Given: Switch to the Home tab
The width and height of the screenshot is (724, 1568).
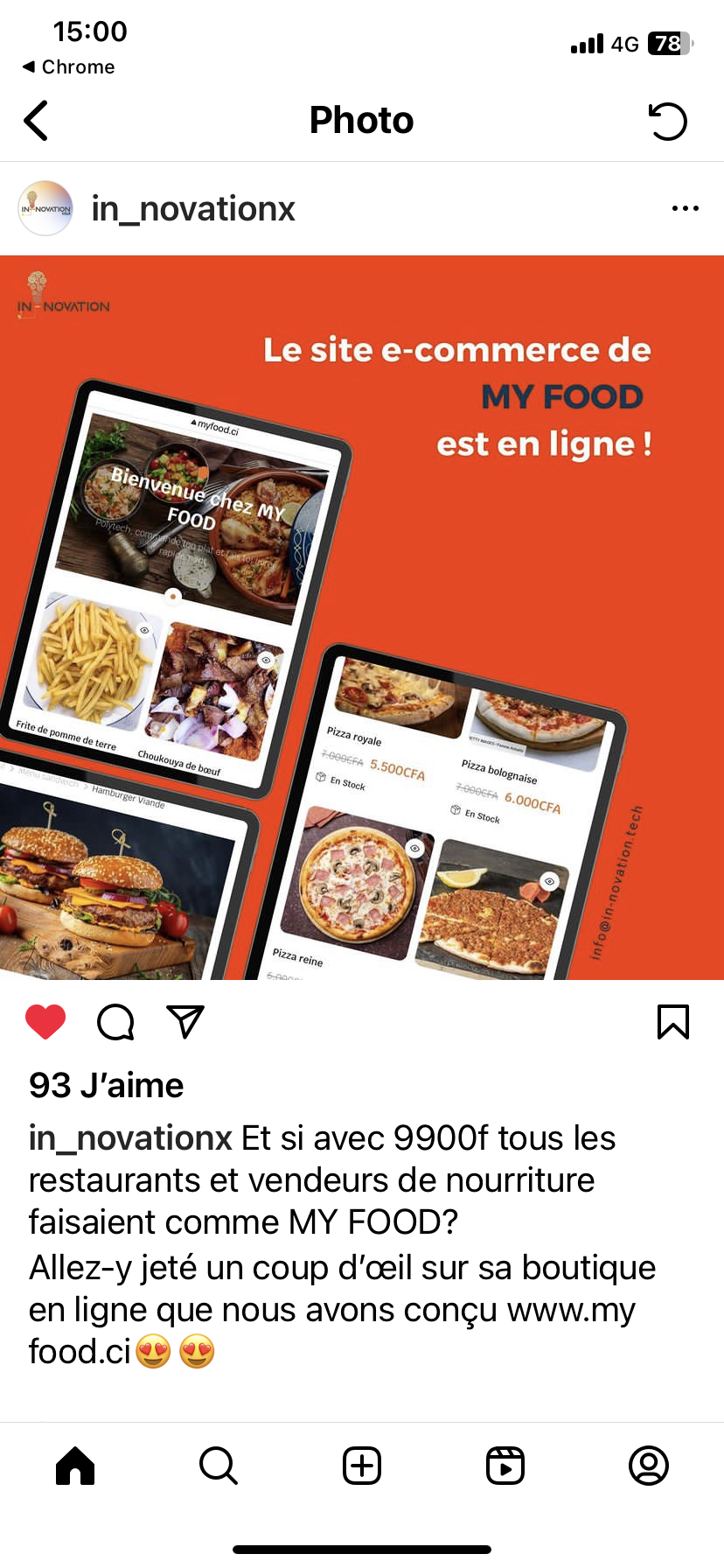Looking at the screenshot, I should 75,1465.
